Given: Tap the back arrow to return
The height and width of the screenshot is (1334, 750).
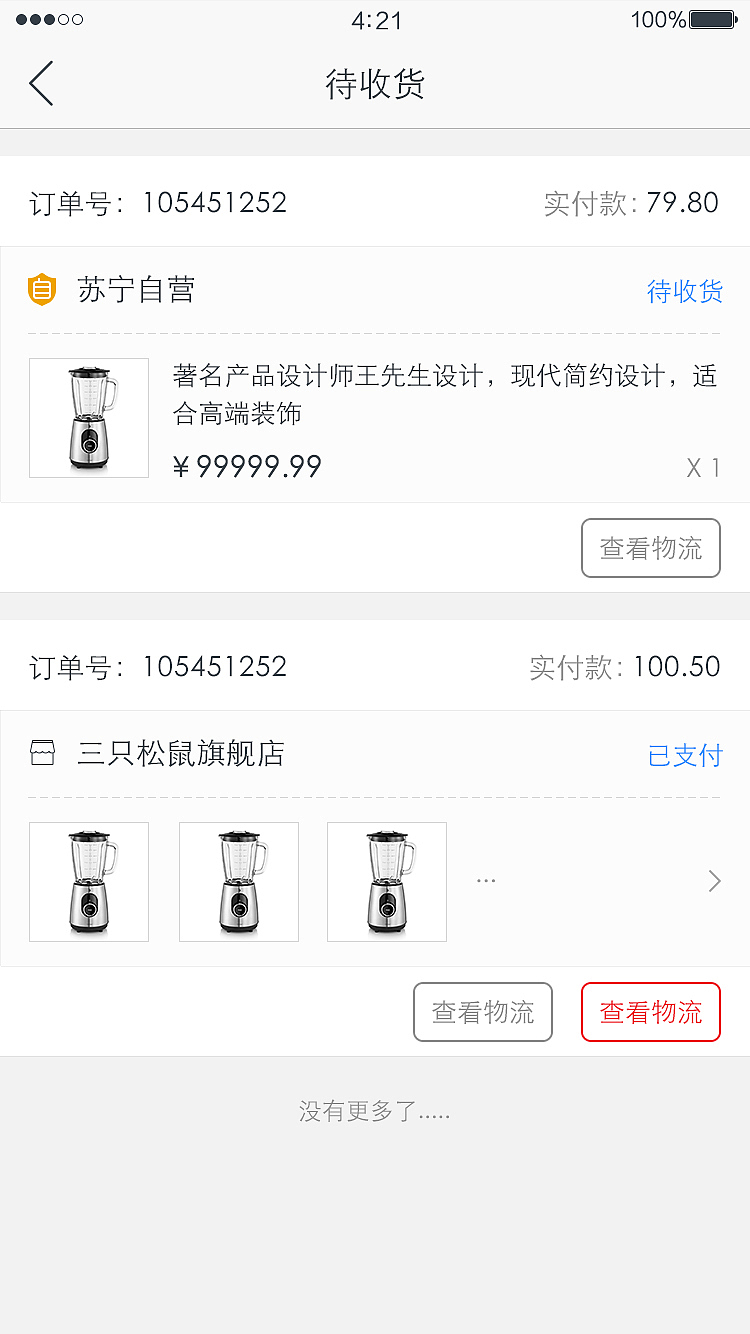Looking at the screenshot, I should tap(40, 83).
